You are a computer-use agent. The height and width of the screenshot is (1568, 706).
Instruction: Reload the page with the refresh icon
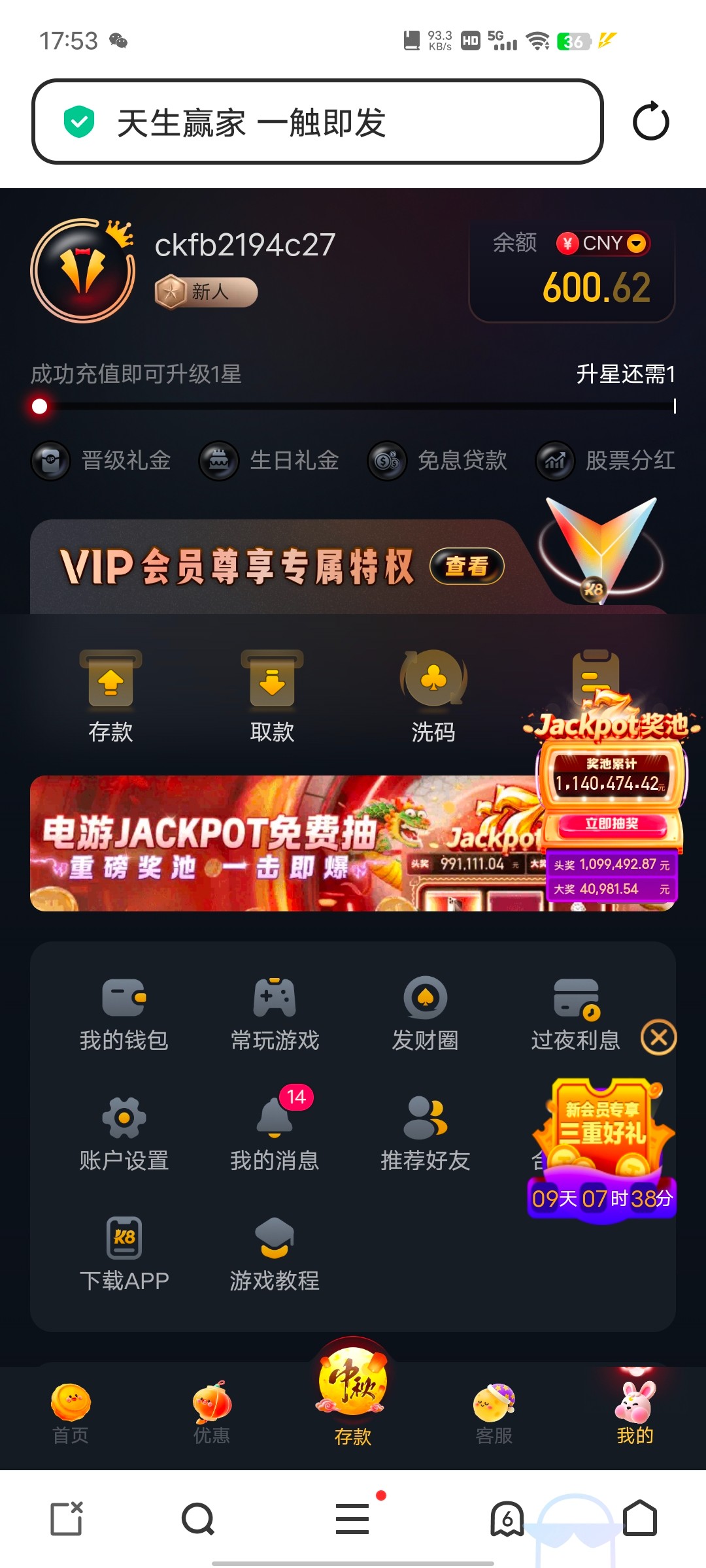(650, 122)
